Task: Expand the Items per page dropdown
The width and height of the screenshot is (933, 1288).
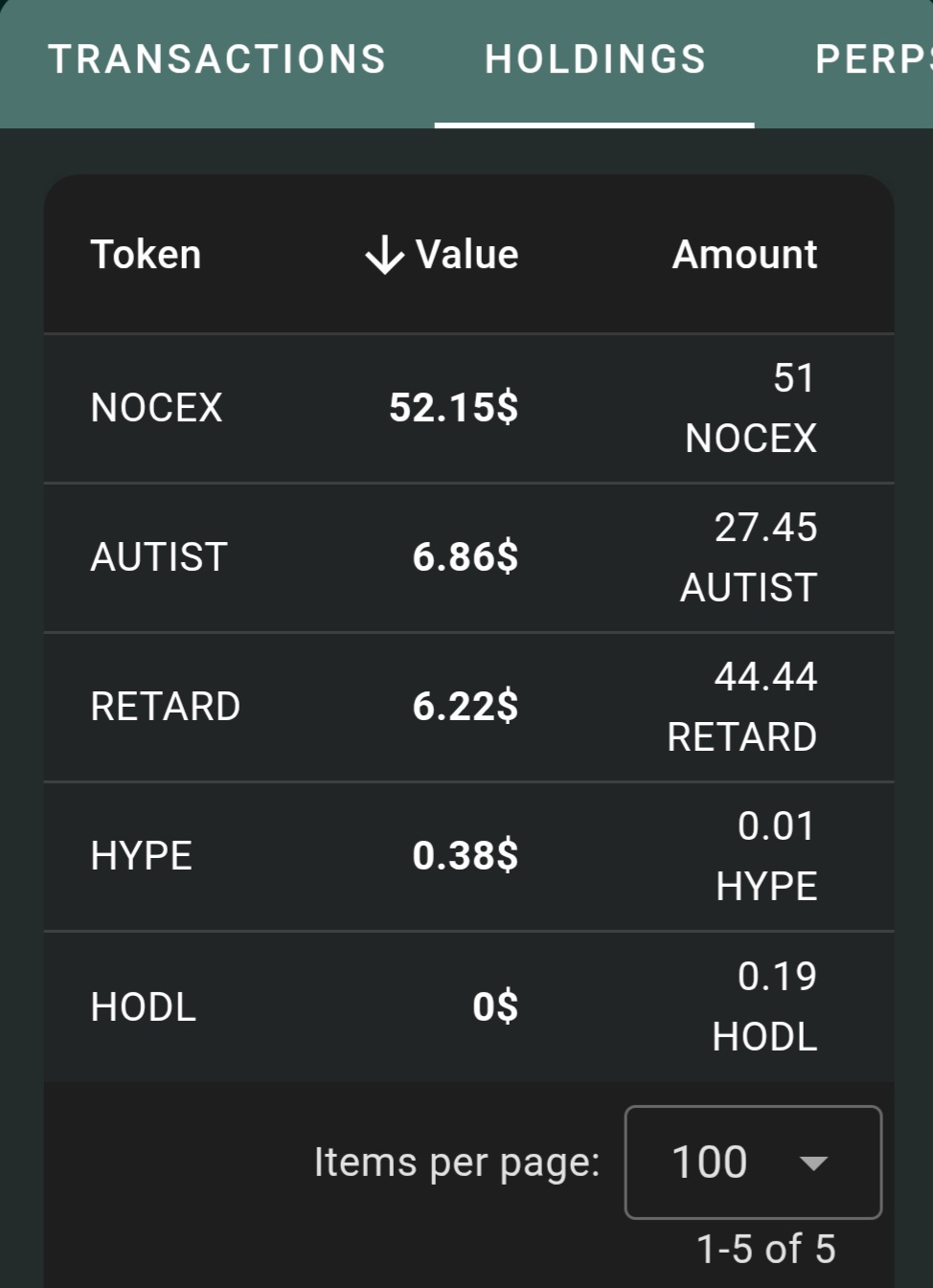Action: point(753,1162)
